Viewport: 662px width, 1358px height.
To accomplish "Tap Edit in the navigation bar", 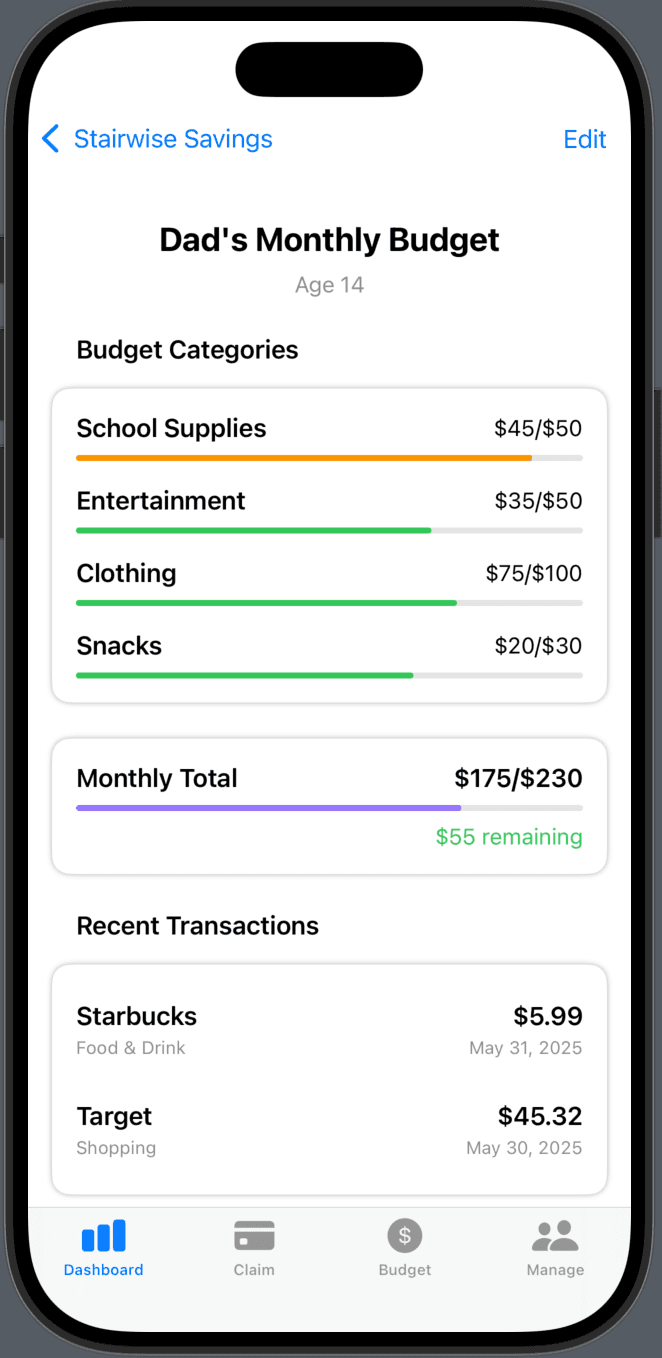I will 584,139.
